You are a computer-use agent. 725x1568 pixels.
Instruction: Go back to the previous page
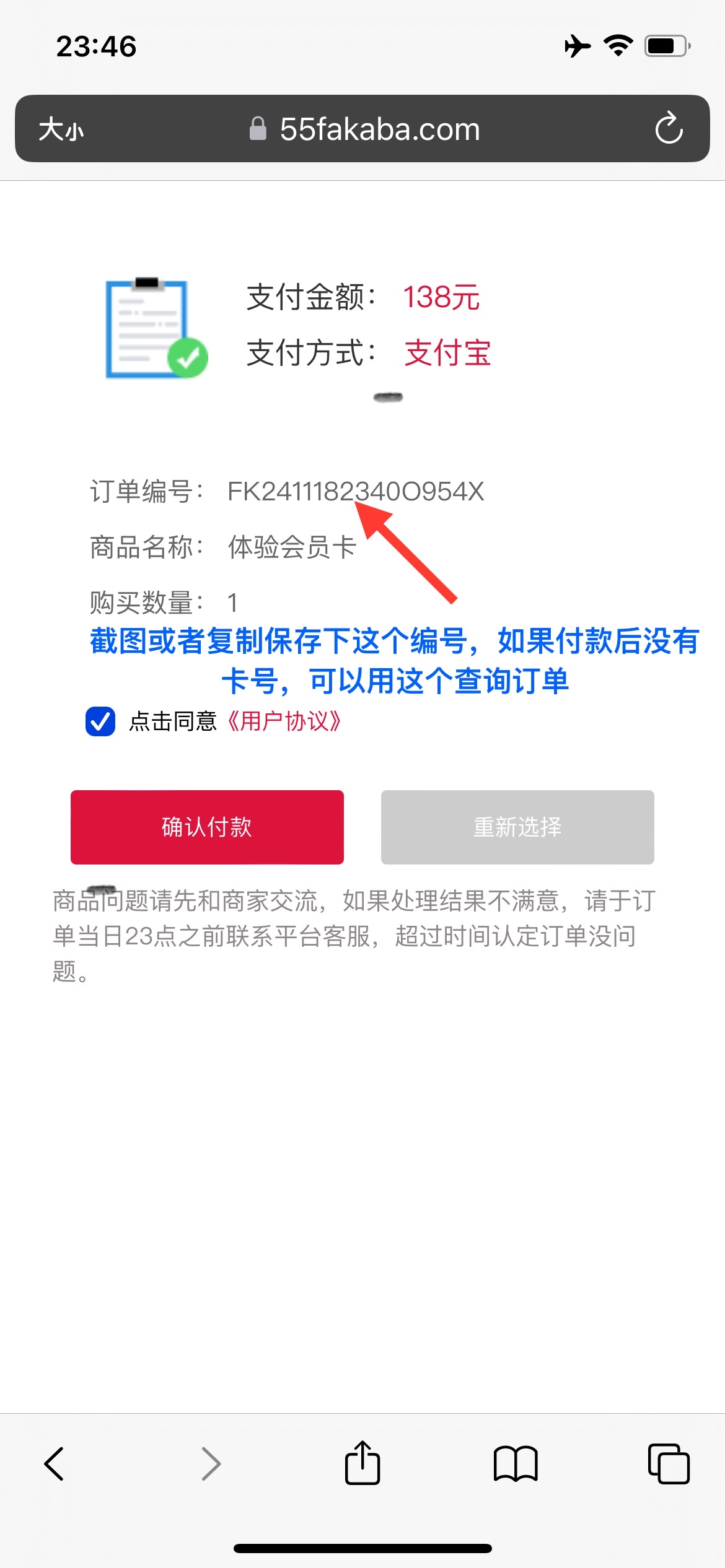tap(55, 1464)
